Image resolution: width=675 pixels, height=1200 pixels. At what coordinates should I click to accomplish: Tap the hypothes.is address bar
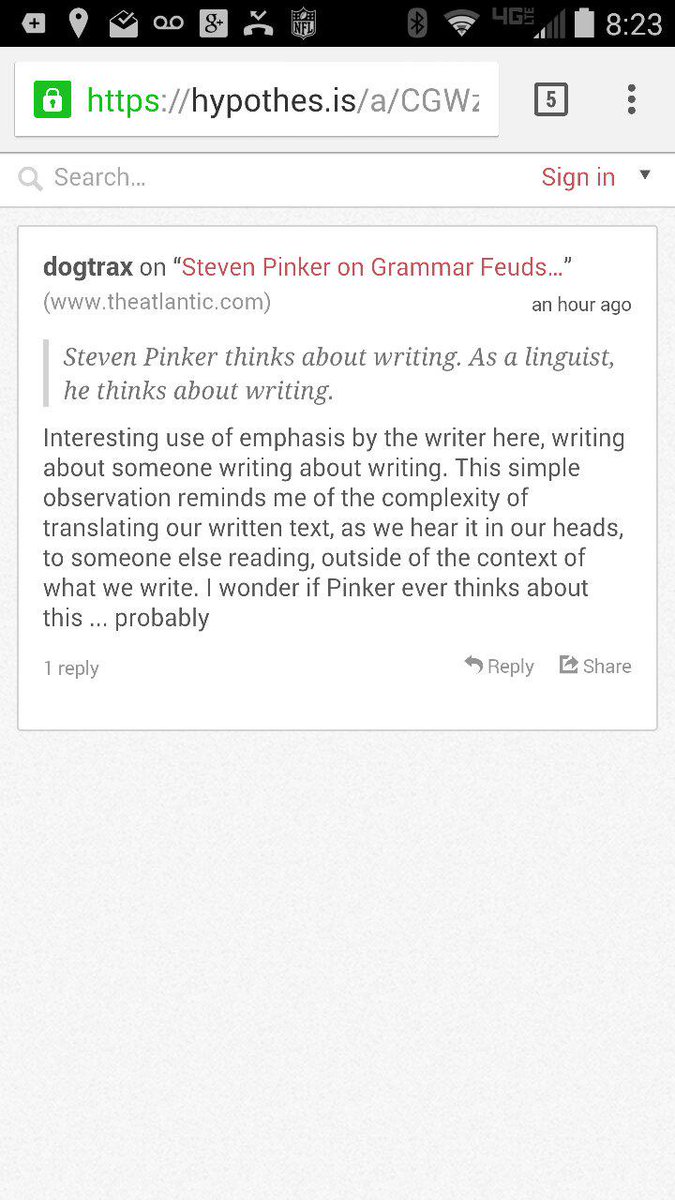click(257, 99)
